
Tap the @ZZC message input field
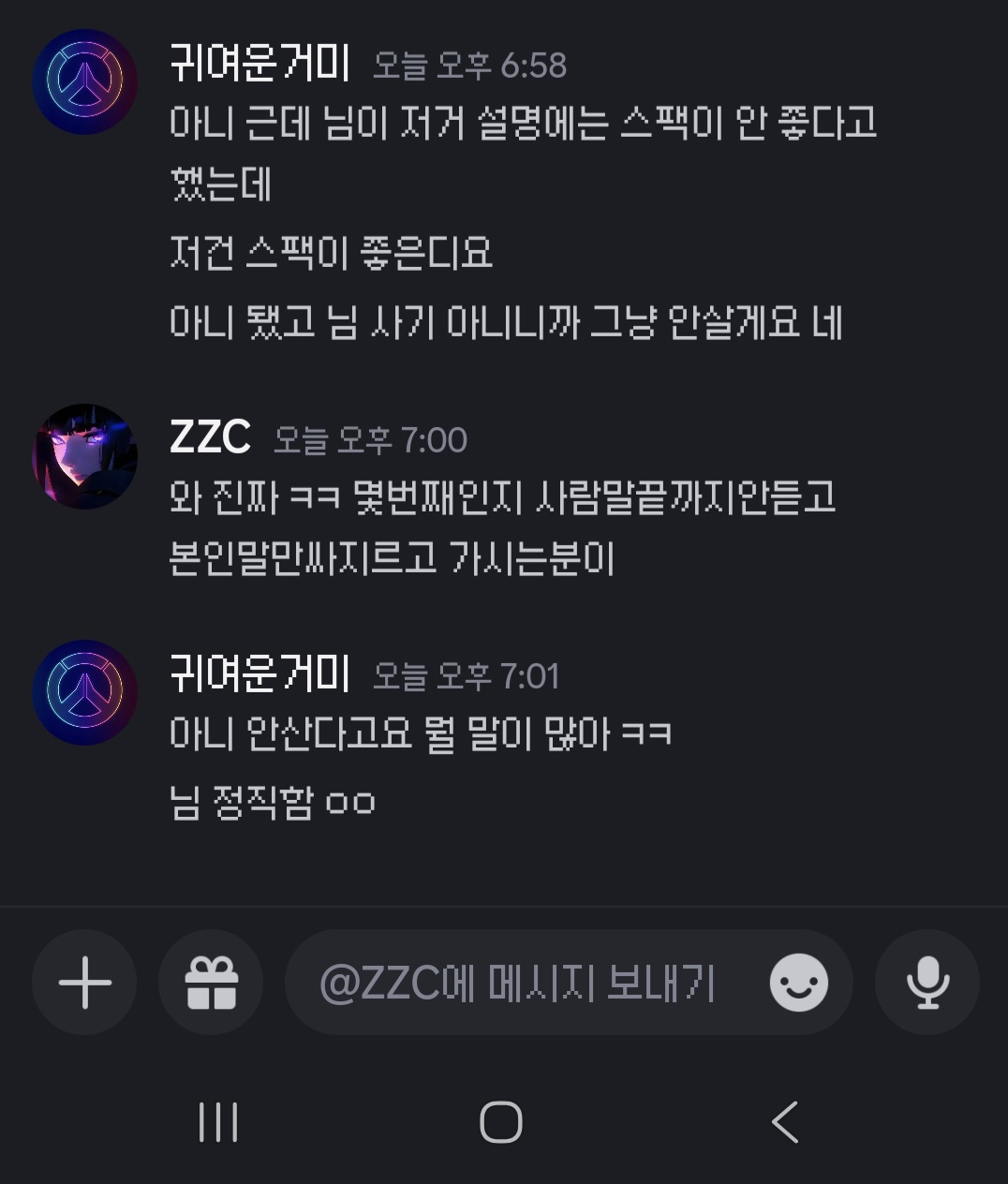520,983
